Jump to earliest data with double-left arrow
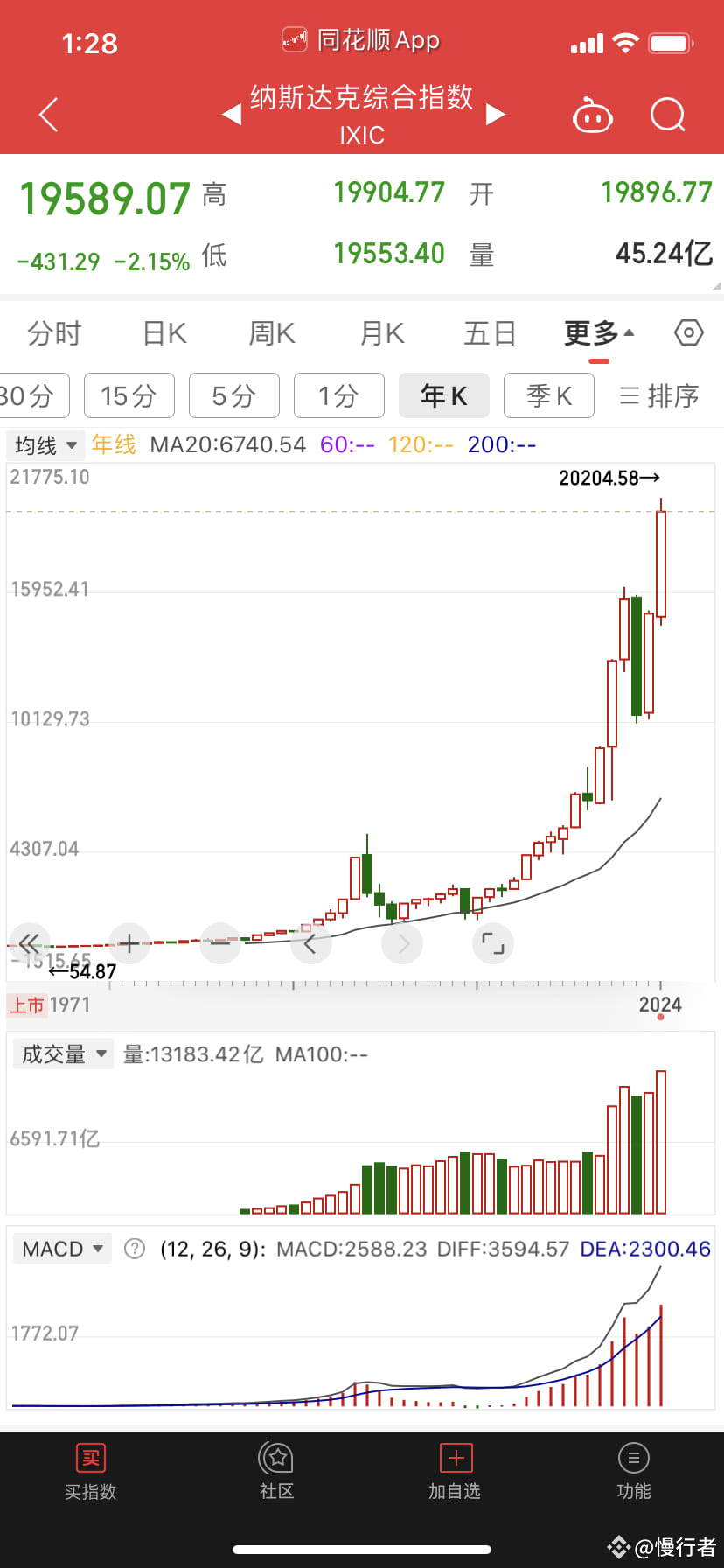724x1568 pixels. click(30, 943)
